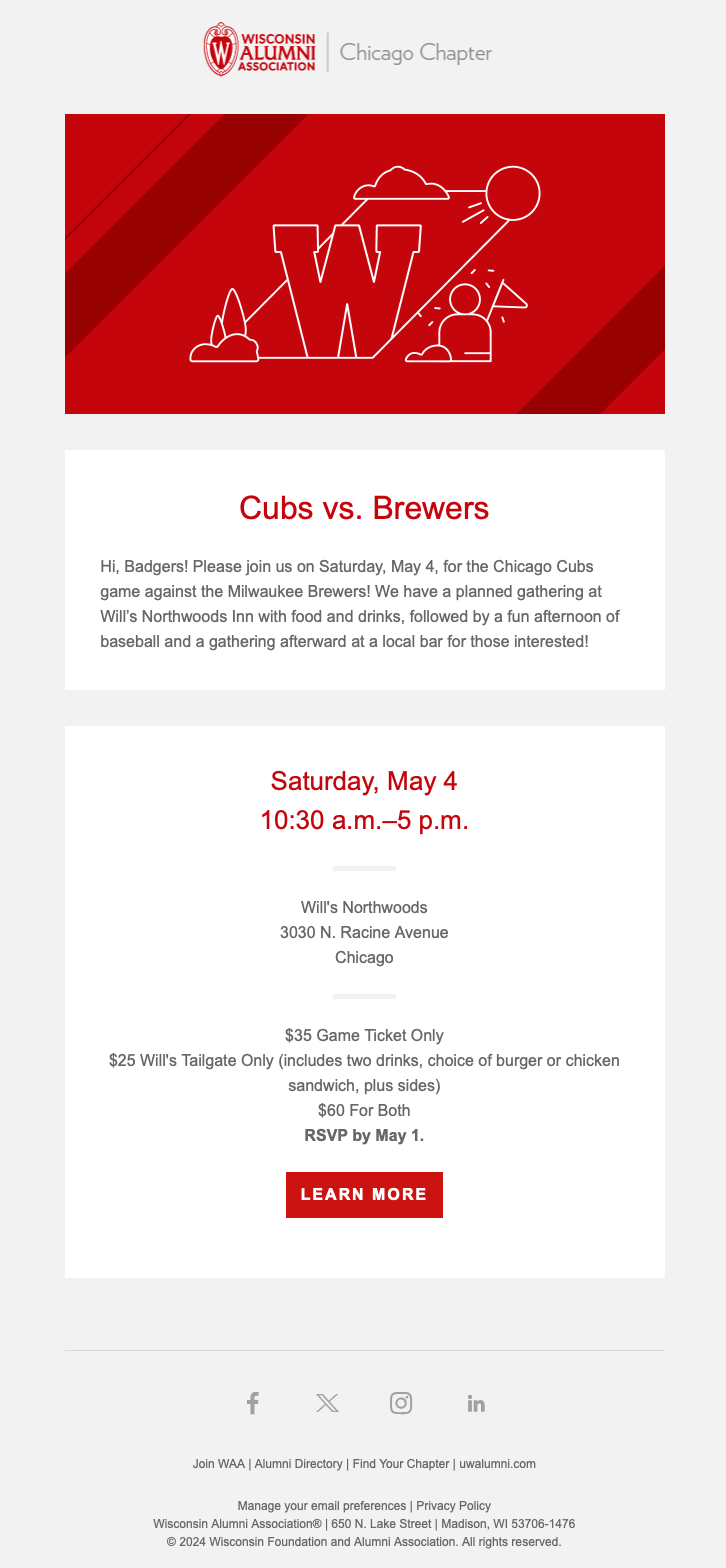Open the X (Twitter) icon

tap(327, 1403)
